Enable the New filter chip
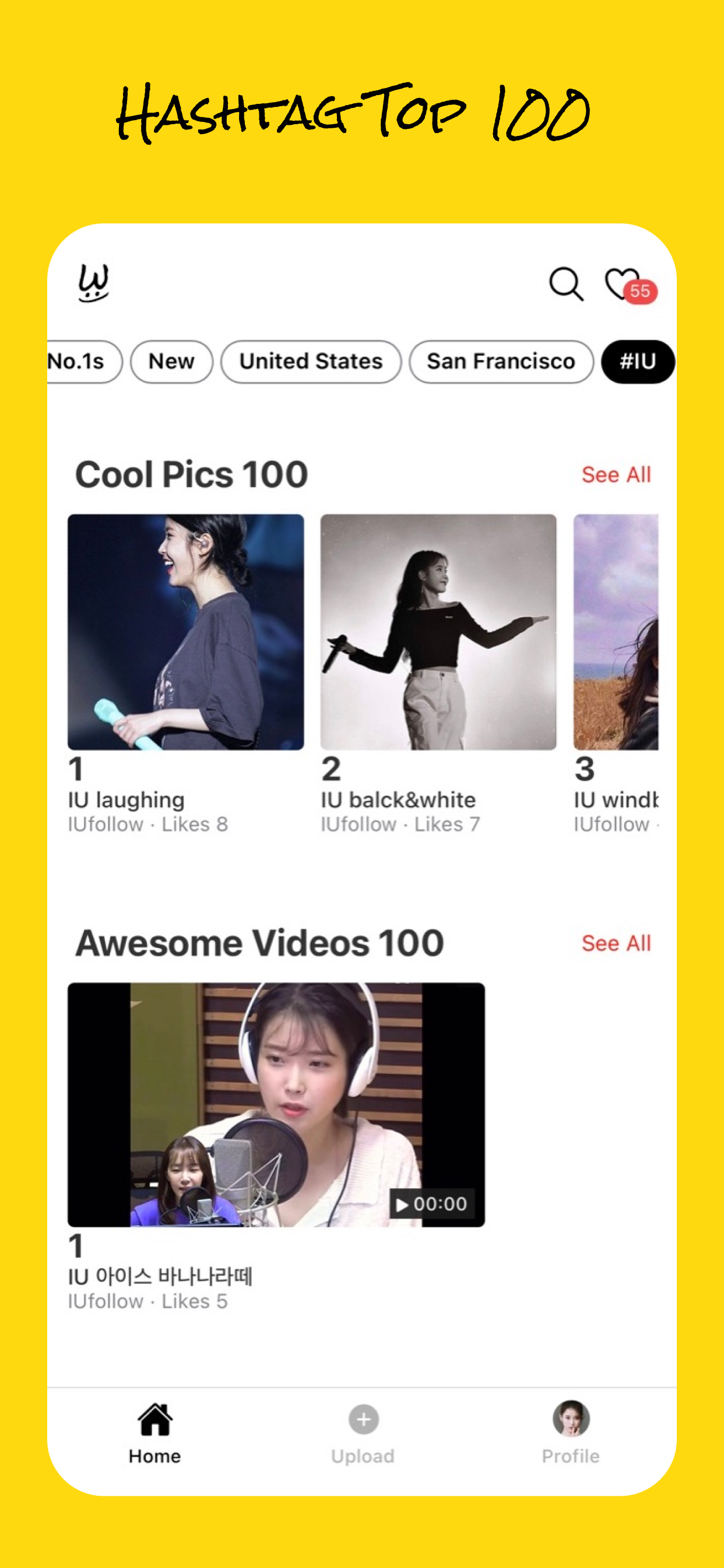Image resolution: width=724 pixels, height=1568 pixels. (171, 361)
